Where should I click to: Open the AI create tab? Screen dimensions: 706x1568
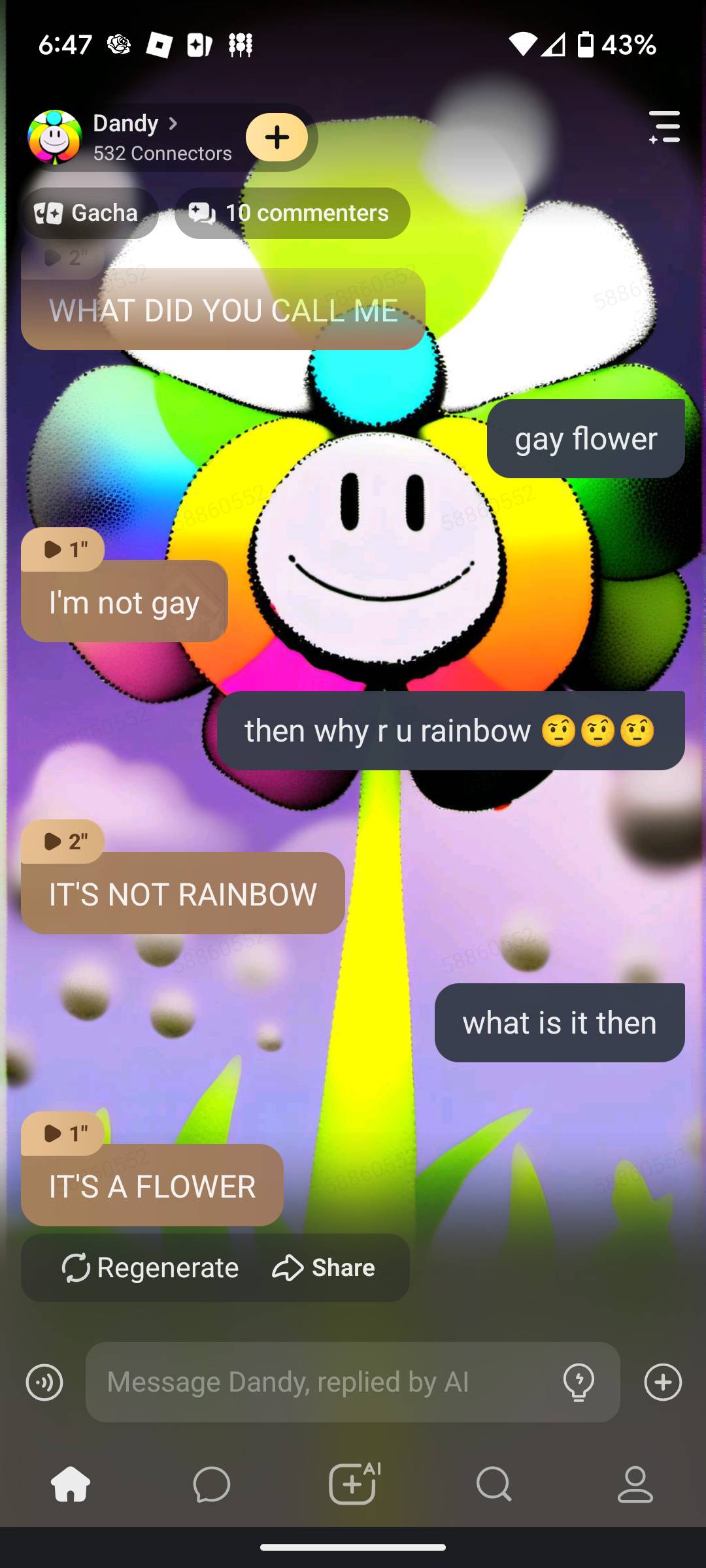(x=354, y=1484)
